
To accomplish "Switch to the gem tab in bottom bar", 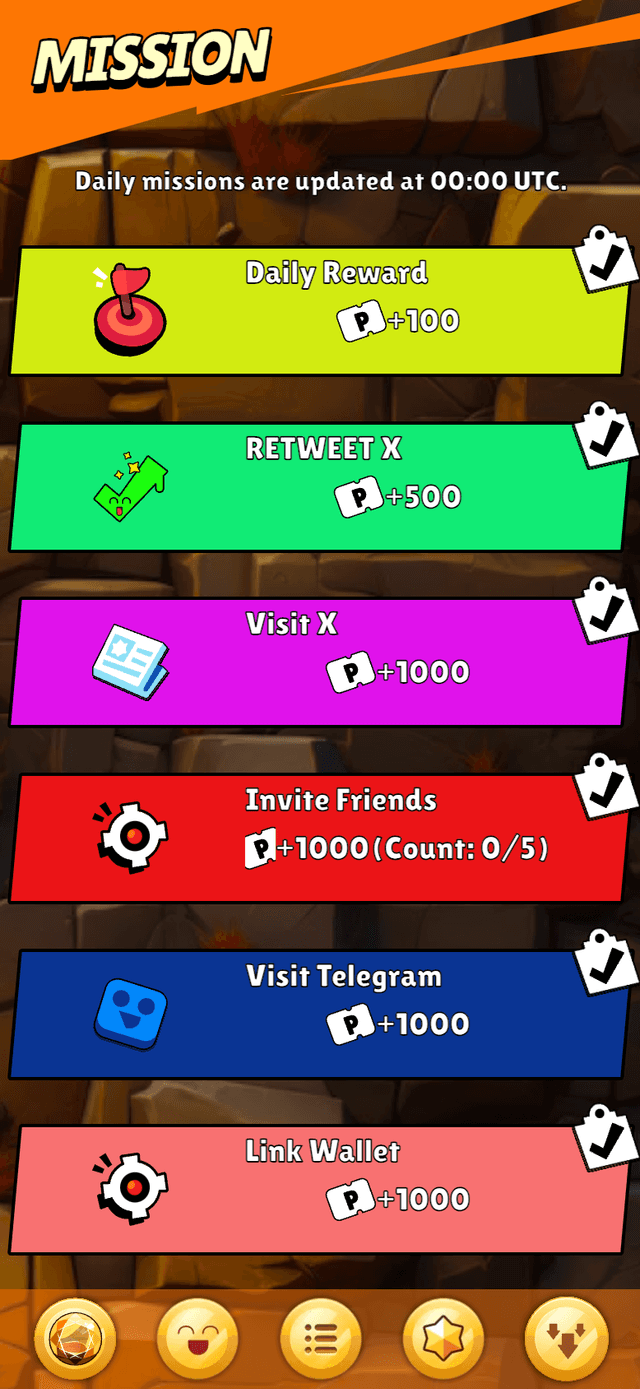I will (75, 1337).
